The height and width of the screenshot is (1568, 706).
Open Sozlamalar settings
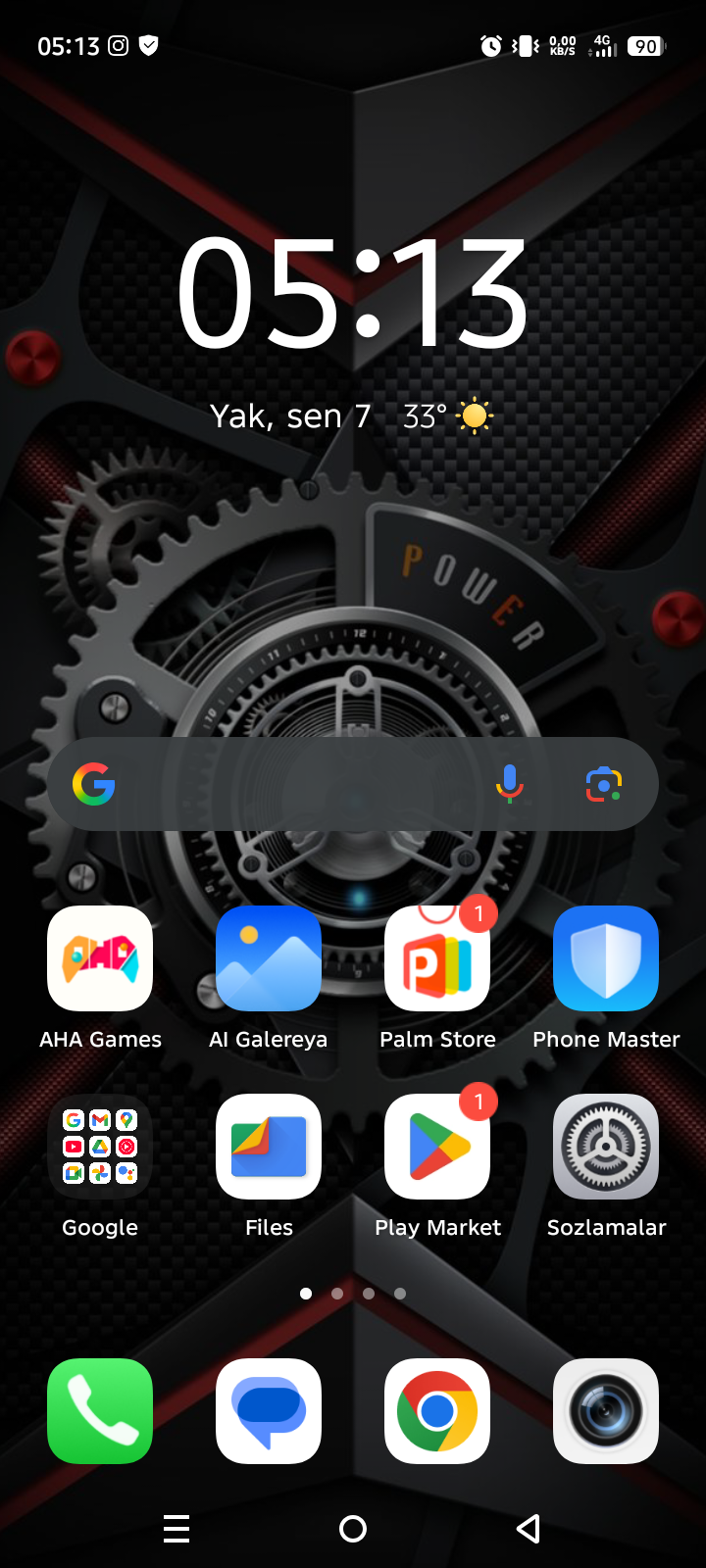(x=606, y=1147)
